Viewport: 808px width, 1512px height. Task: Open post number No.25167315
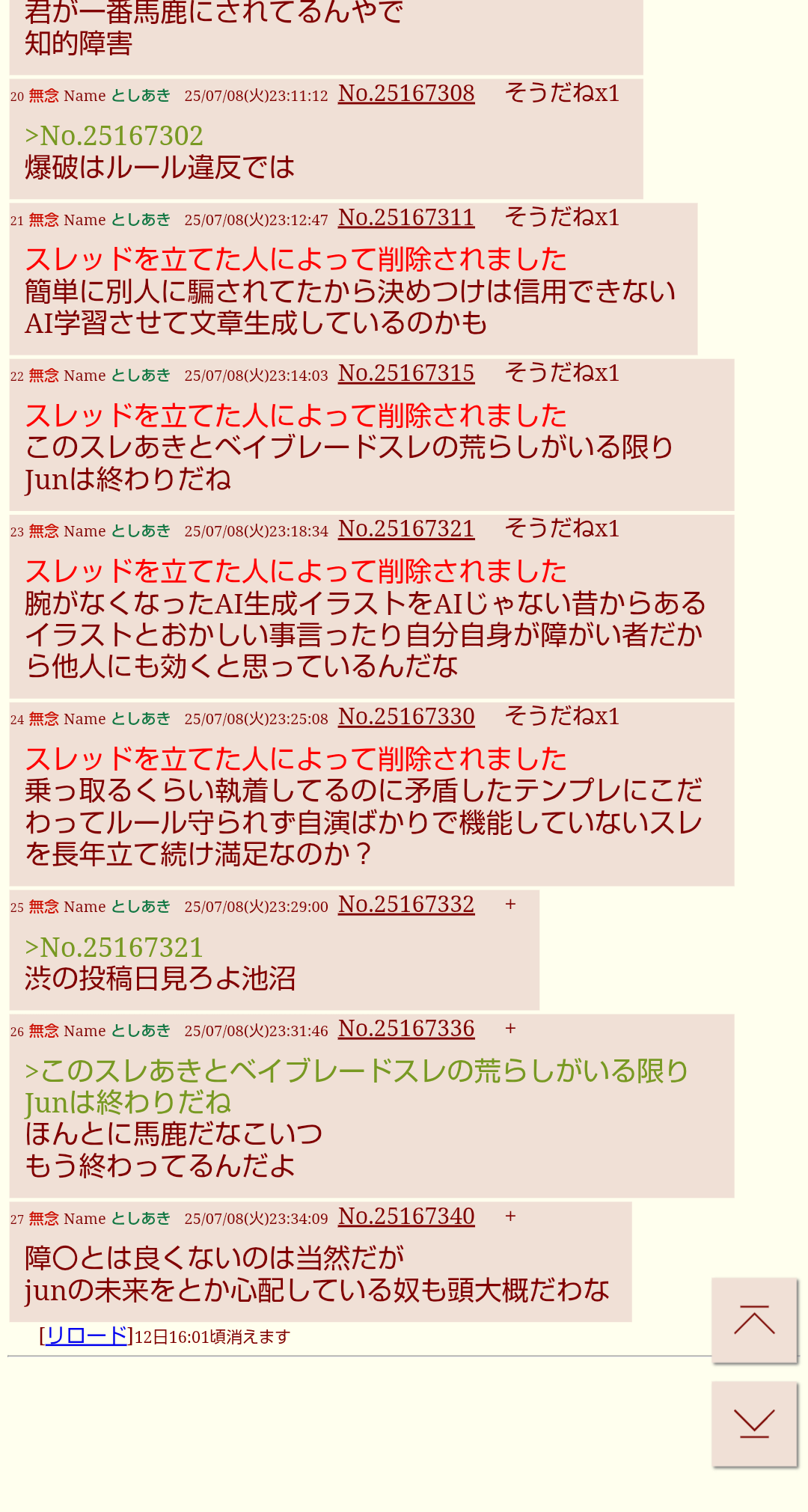[x=406, y=373]
